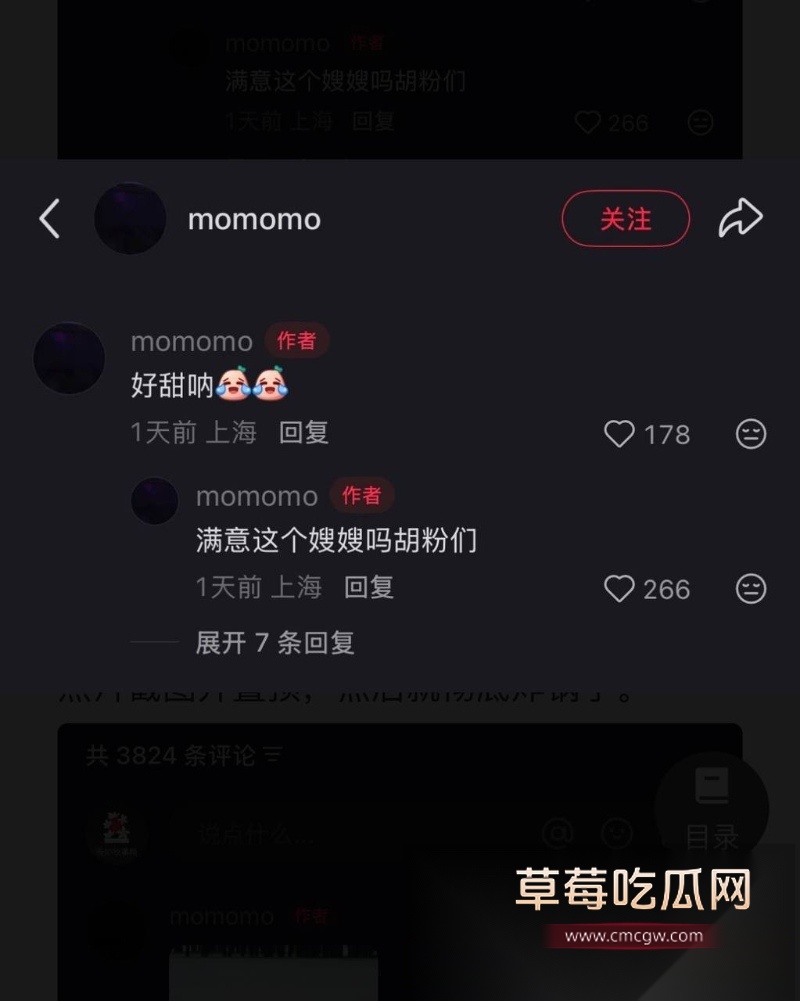Toggle follow on momomo via 关注 button
Viewport: 800px width, 1001px height.
pos(626,218)
